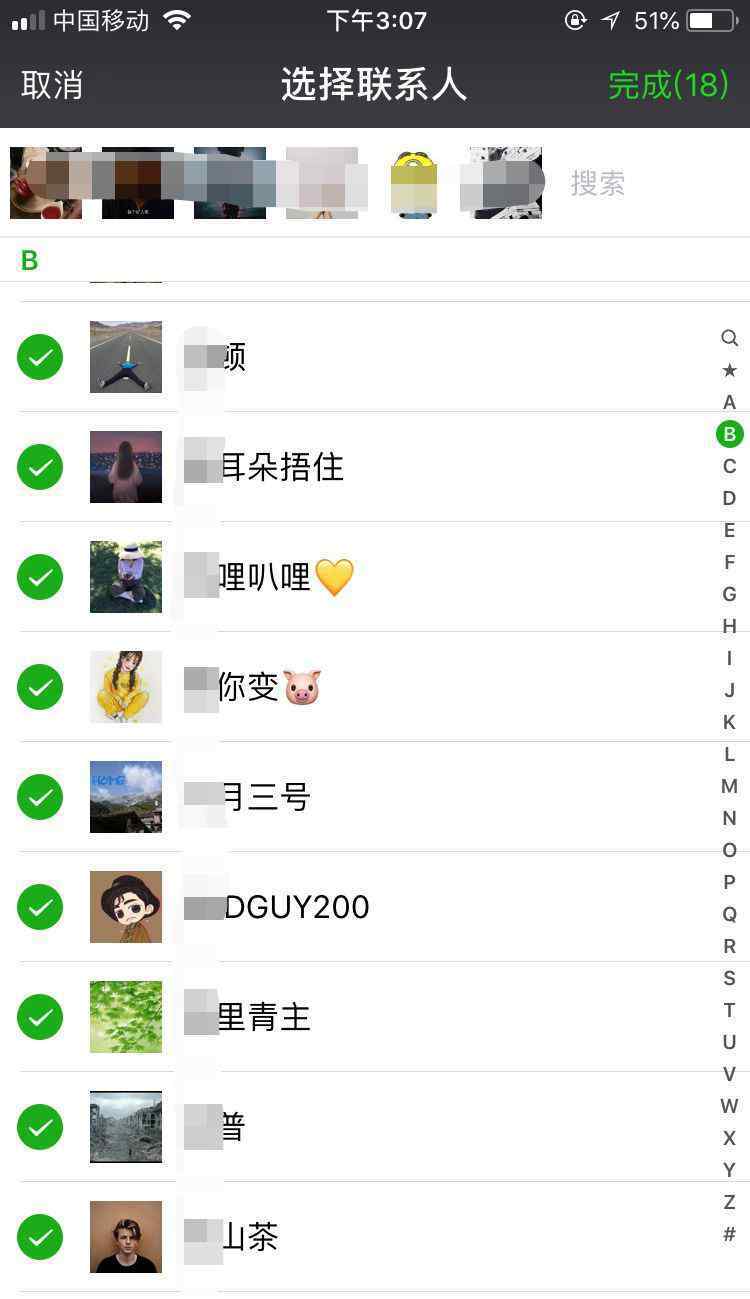Viewport: 750px width, 1299px height.
Task: Tap the magnifier in the alphabet index
Action: (729, 338)
